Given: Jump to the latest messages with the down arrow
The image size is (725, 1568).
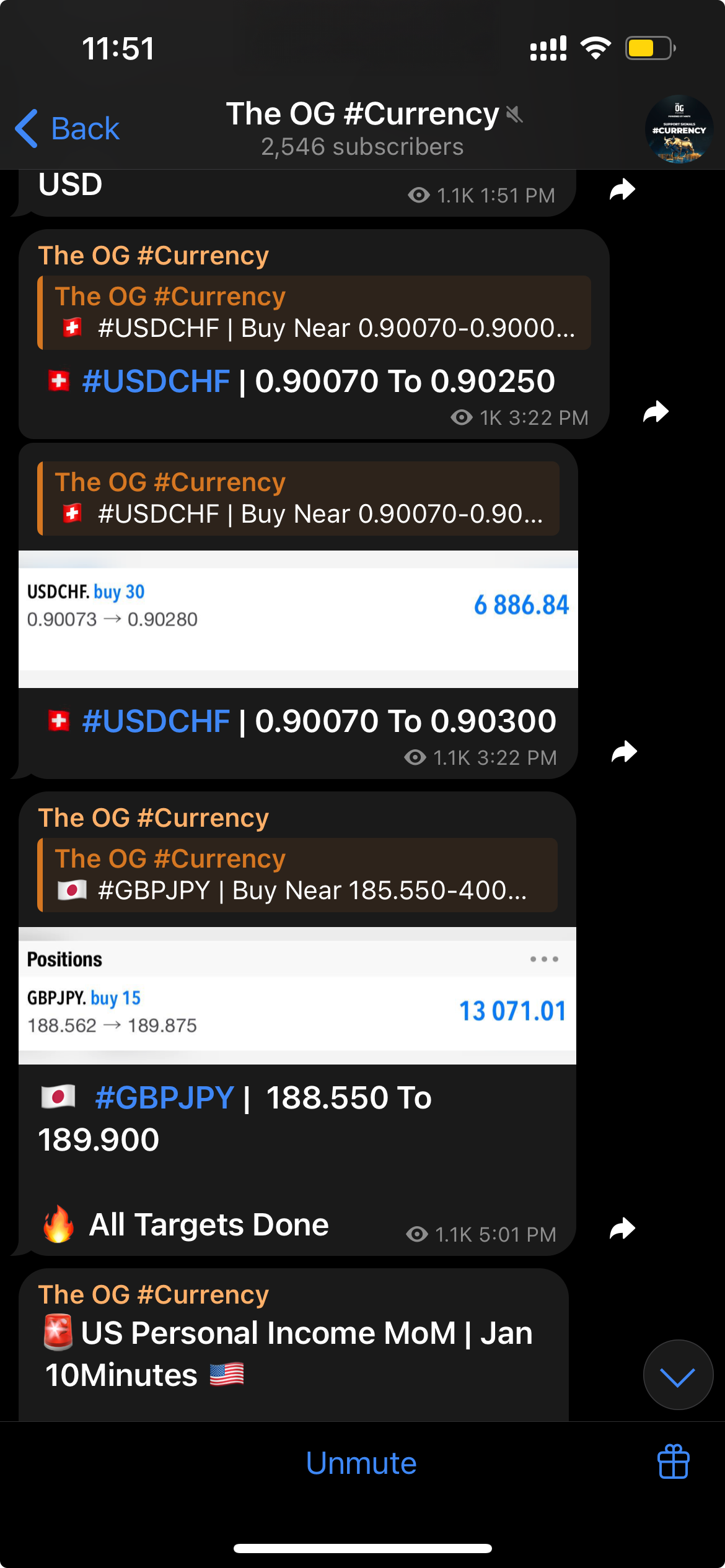Looking at the screenshot, I should coord(678,1374).
